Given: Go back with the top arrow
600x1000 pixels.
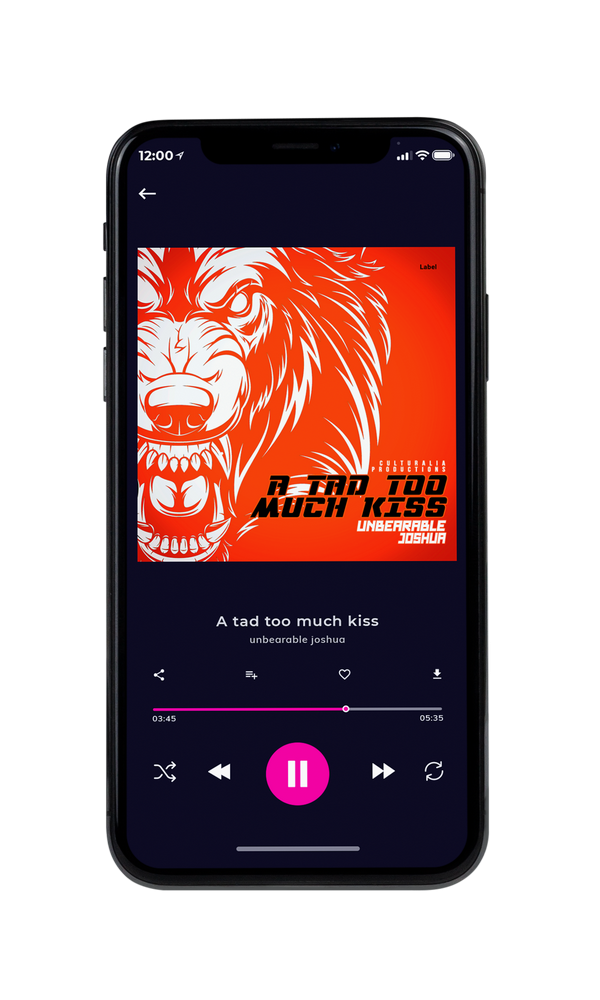Looking at the screenshot, I should [x=147, y=193].
